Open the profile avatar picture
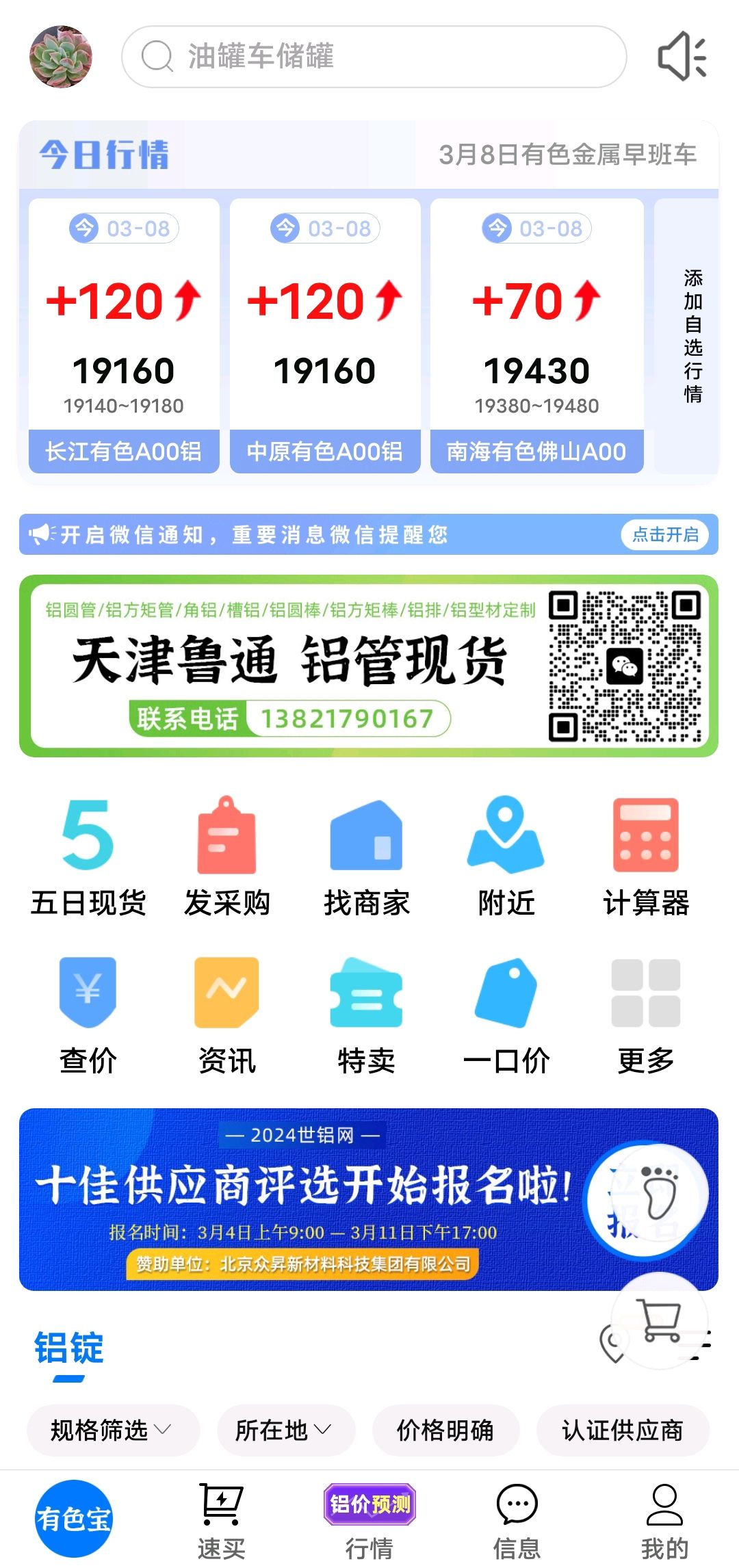The image size is (739, 1568). (x=61, y=57)
